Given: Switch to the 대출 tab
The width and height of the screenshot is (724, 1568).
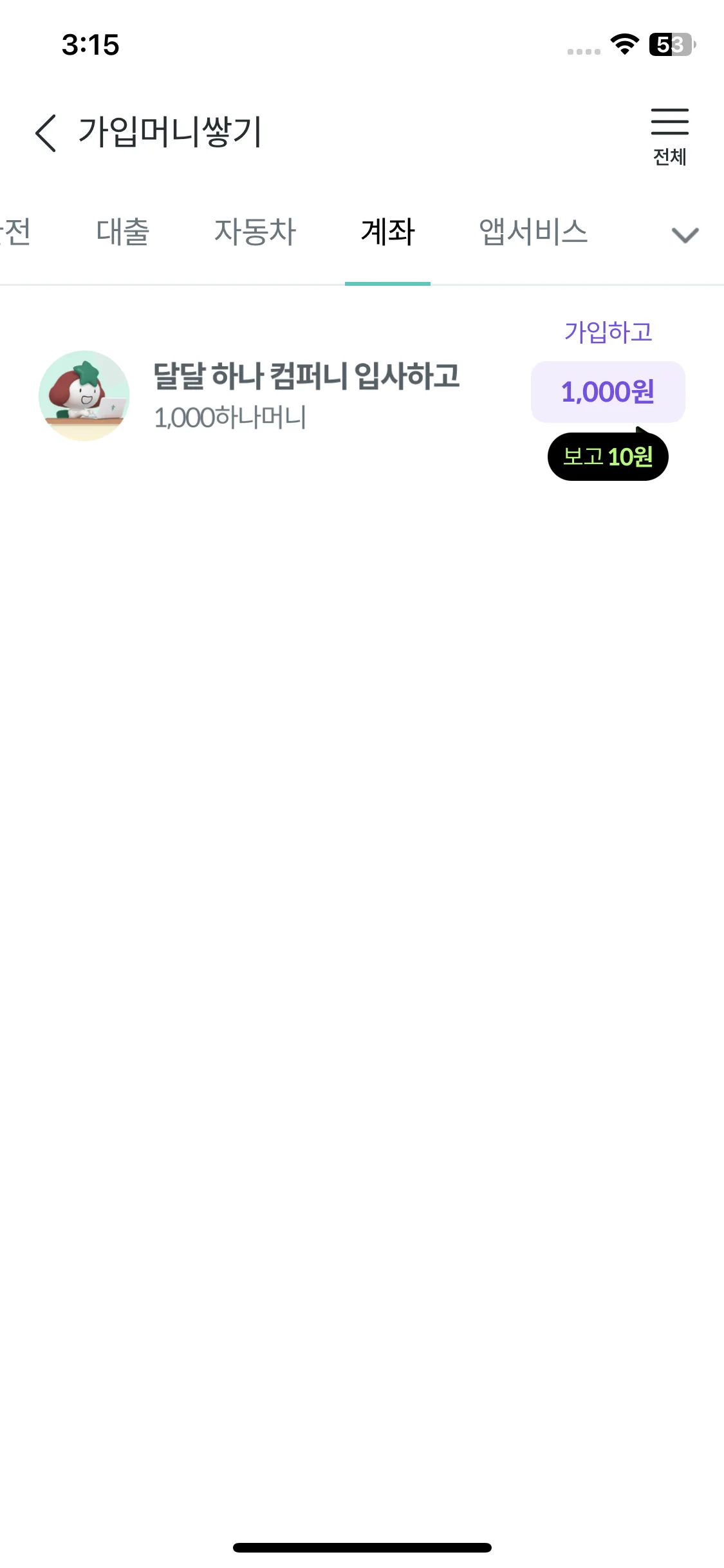Looking at the screenshot, I should point(122,232).
